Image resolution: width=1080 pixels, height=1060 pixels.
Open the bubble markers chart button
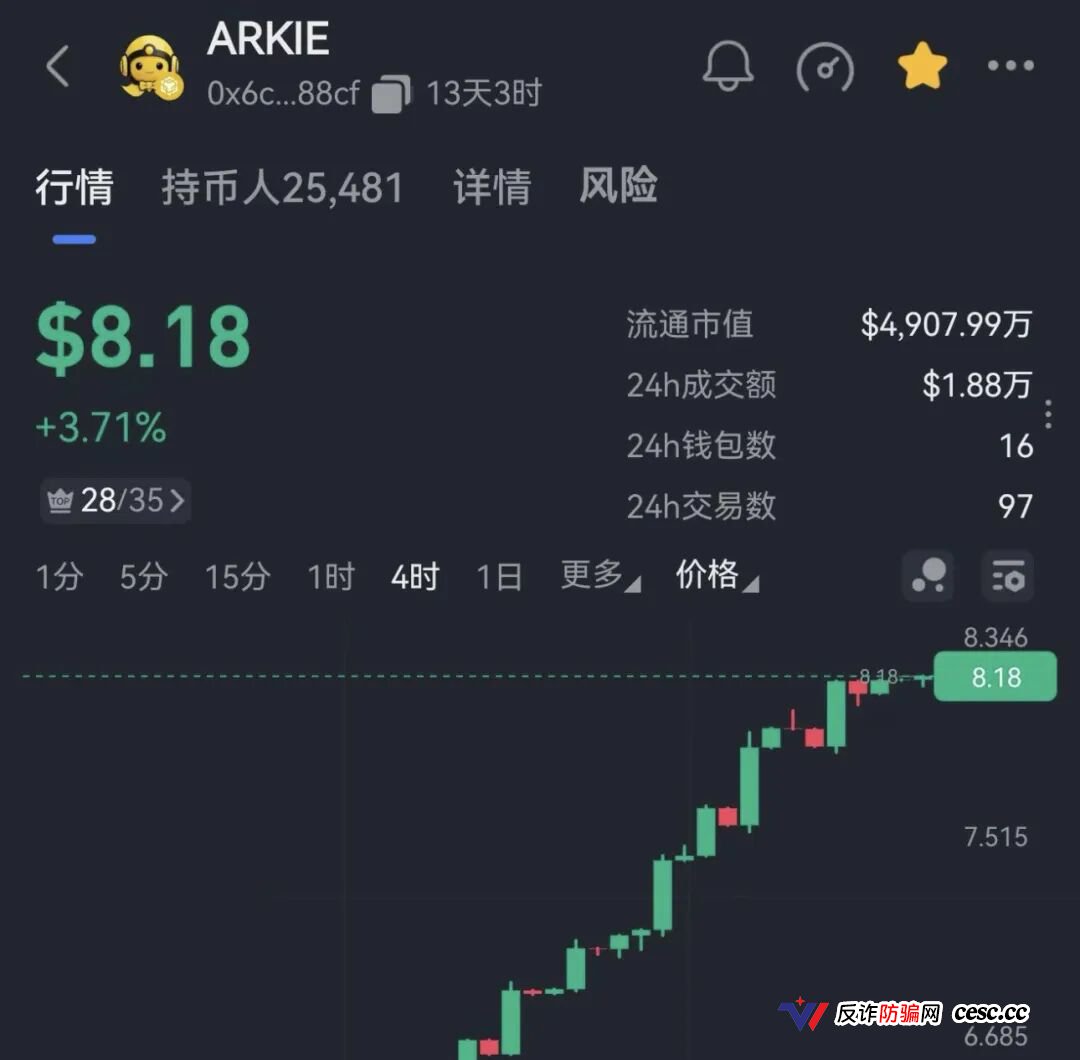pos(928,576)
